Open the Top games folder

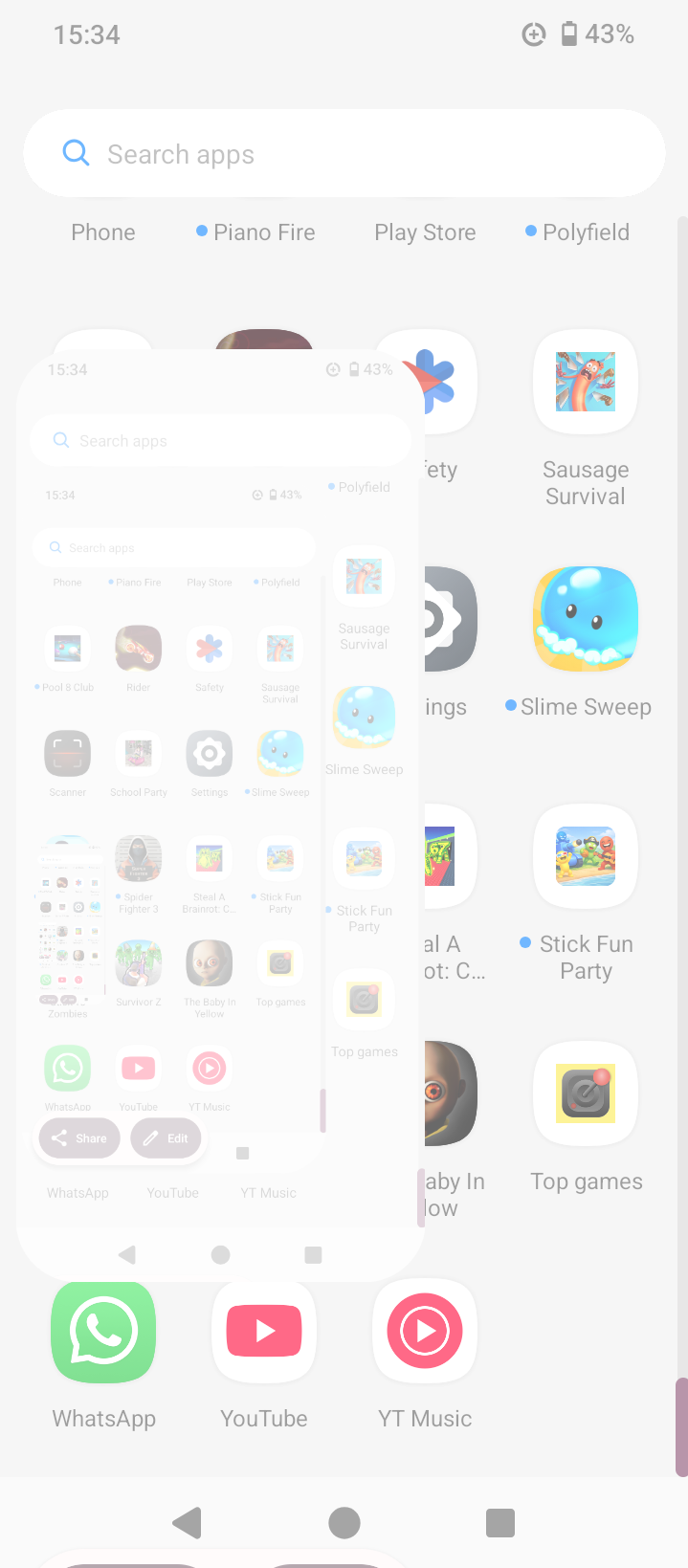[586, 1093]
